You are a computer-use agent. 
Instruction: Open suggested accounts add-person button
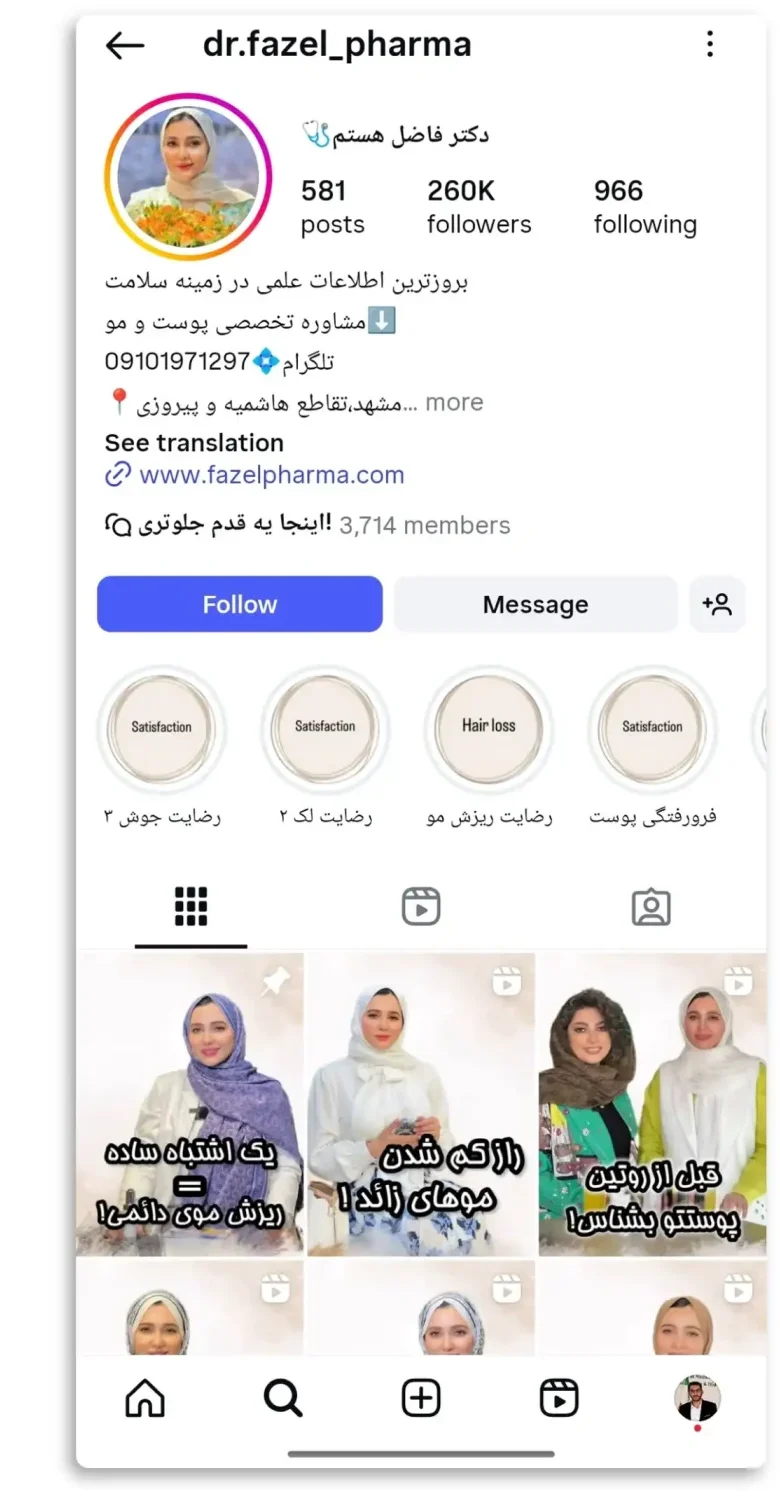[x=717, y=604]
